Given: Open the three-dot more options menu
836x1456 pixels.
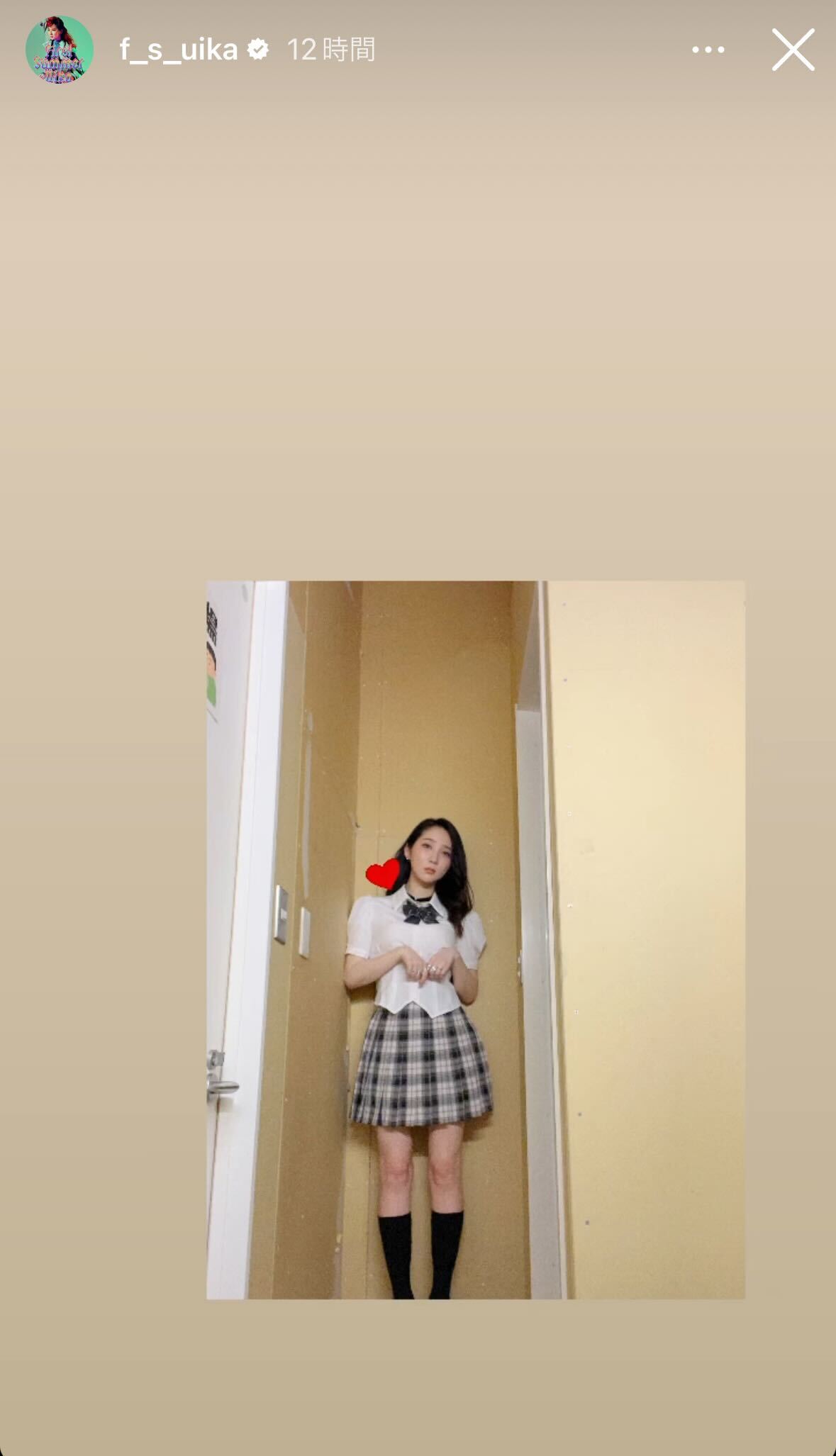Looking at the screenshot, I should 708,50.
